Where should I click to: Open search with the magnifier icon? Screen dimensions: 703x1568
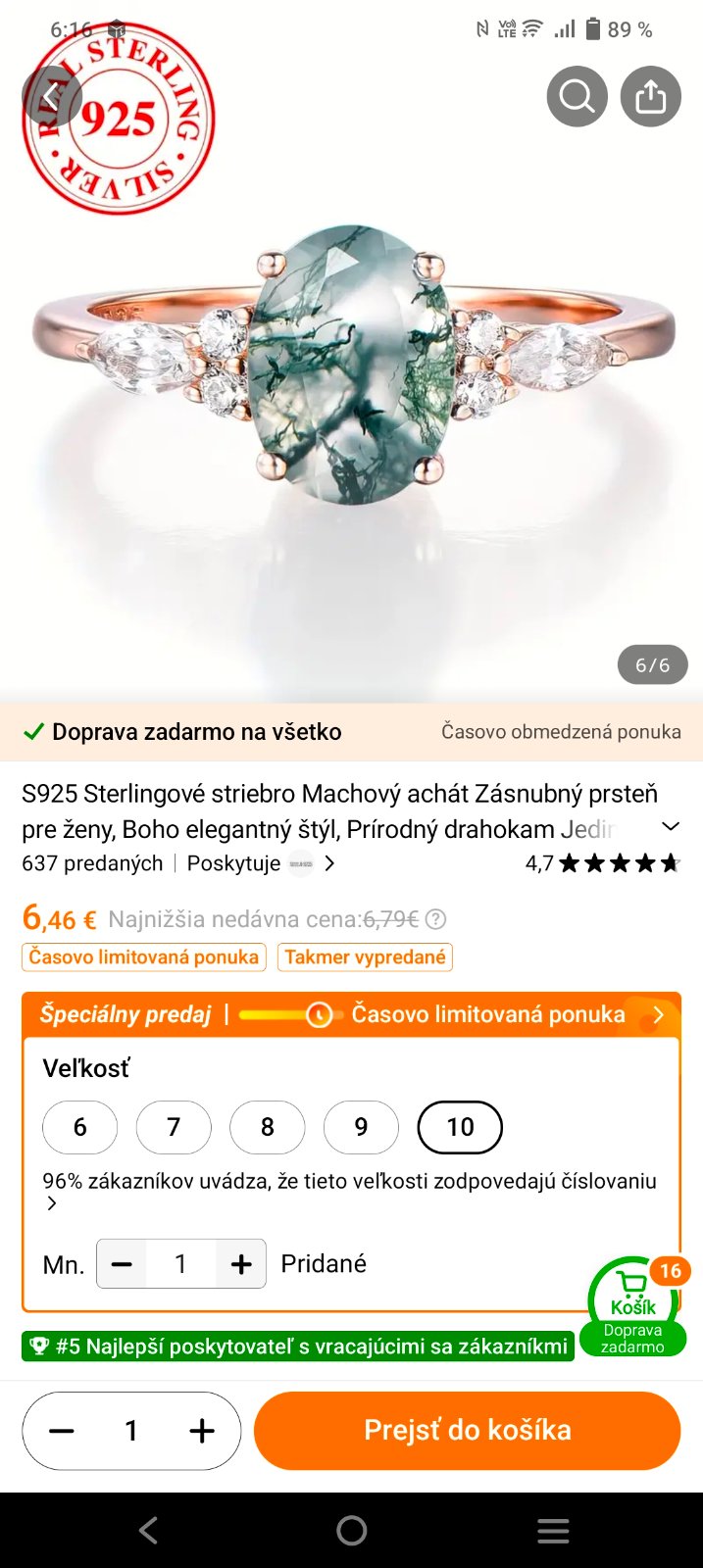point(577,96)
